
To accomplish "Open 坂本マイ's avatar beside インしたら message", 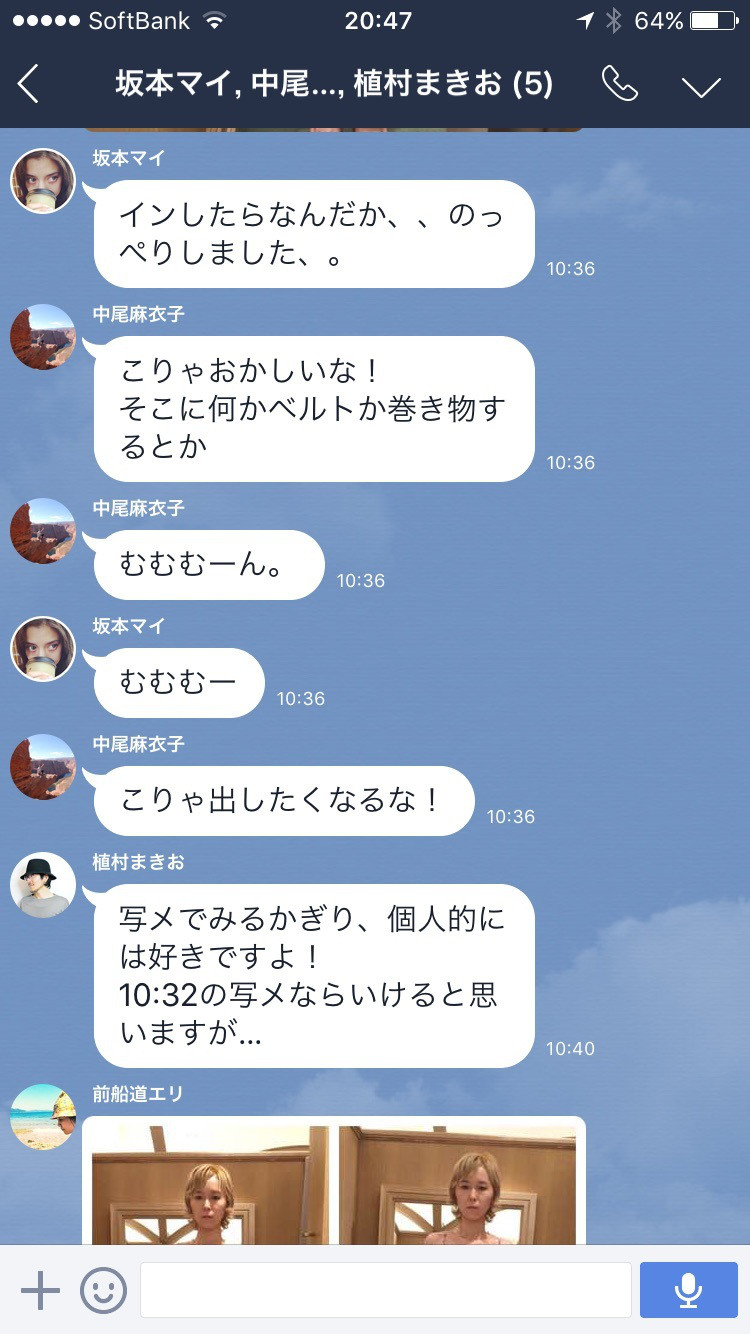I will coord(43,181).
